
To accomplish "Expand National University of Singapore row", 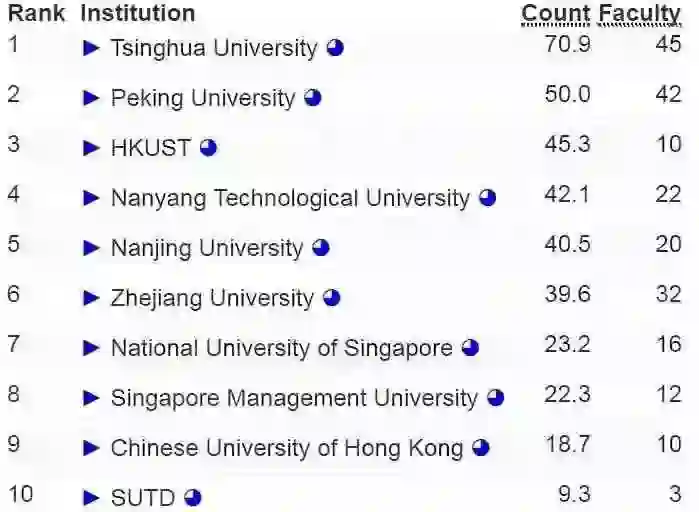I will coord(91,348).
